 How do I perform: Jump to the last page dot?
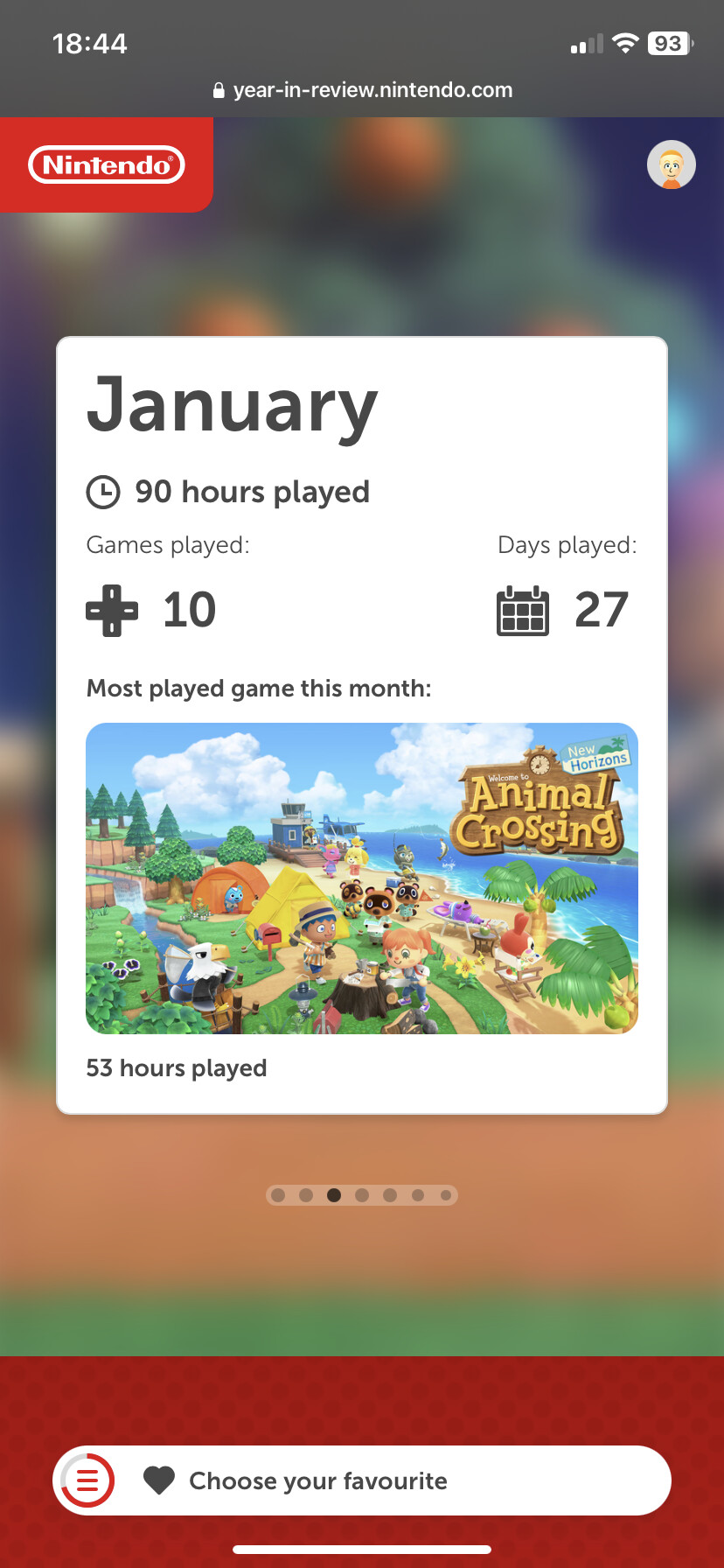click(x=446, y=1195)
